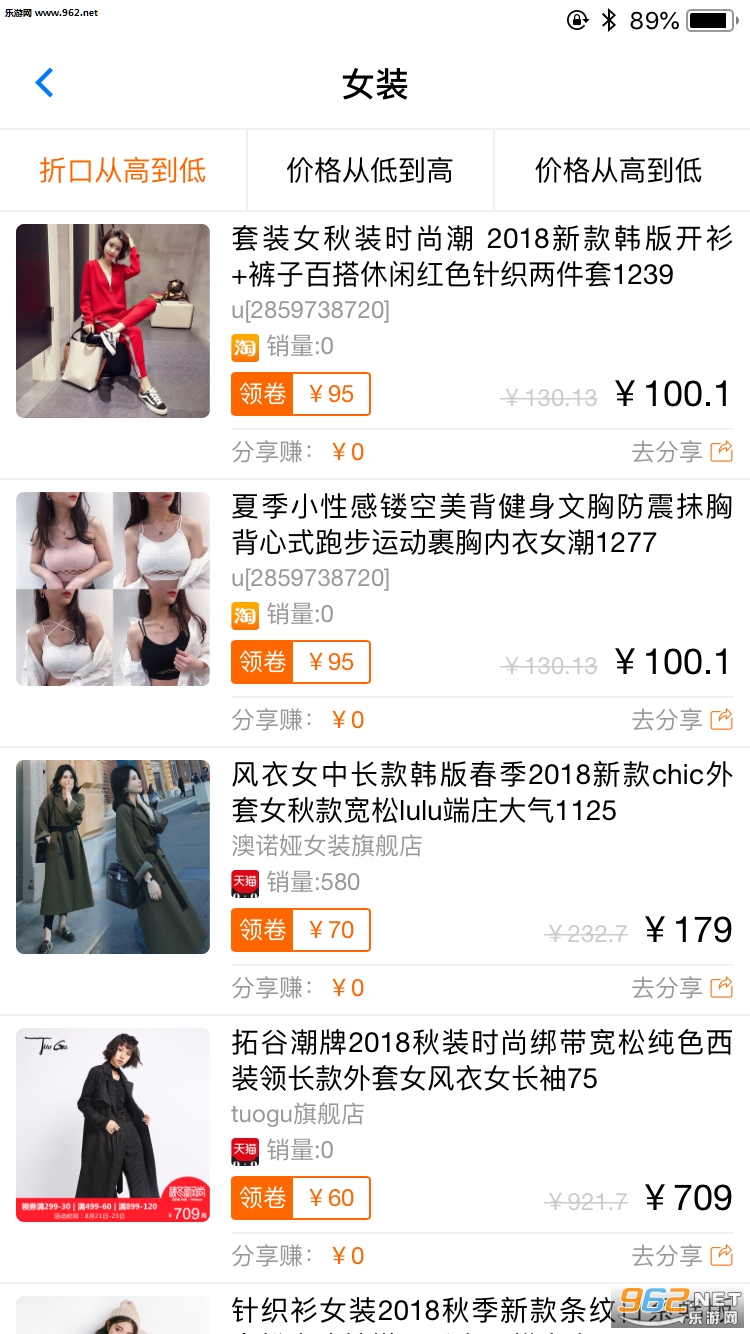Open the 拓谷潮牌 long coat listing
The height and width of the screenshot is (1334, 750).
pyautogui.click(x=482, y=1060)
